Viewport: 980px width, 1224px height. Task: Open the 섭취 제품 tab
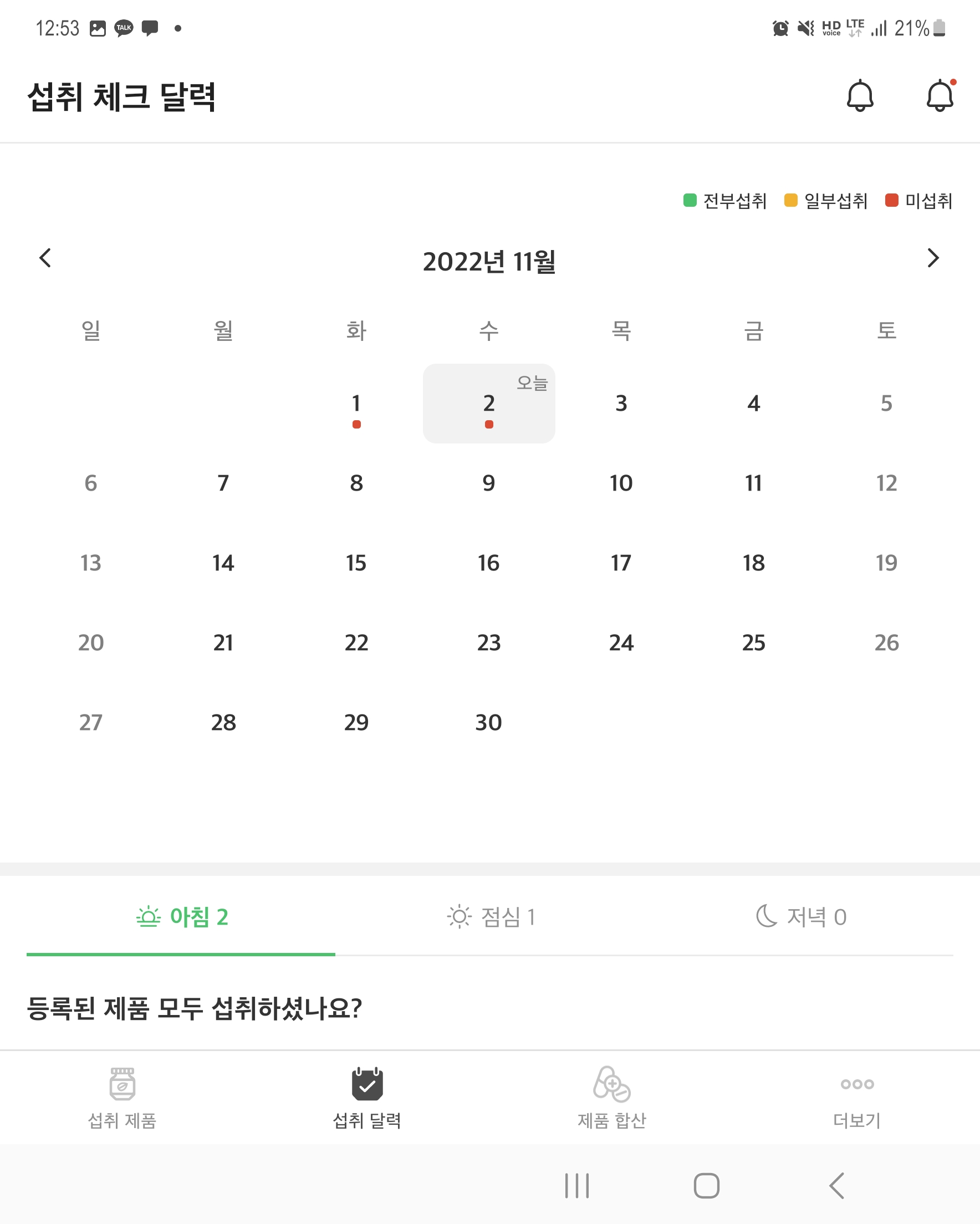pos(122,1098)
